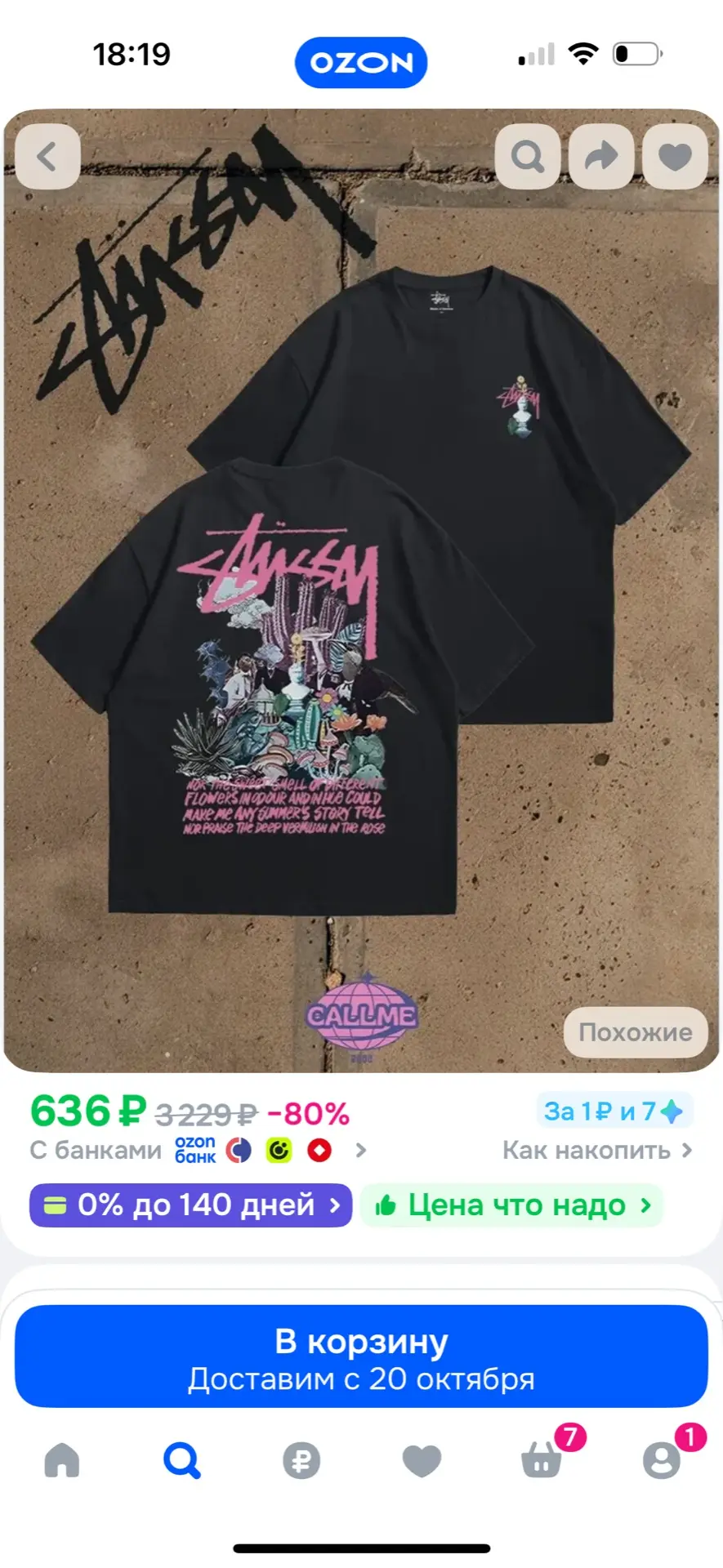Open the cart tab with 7 items
This screenshot has width=723, height=1568.
click(x=542, y=1459)
